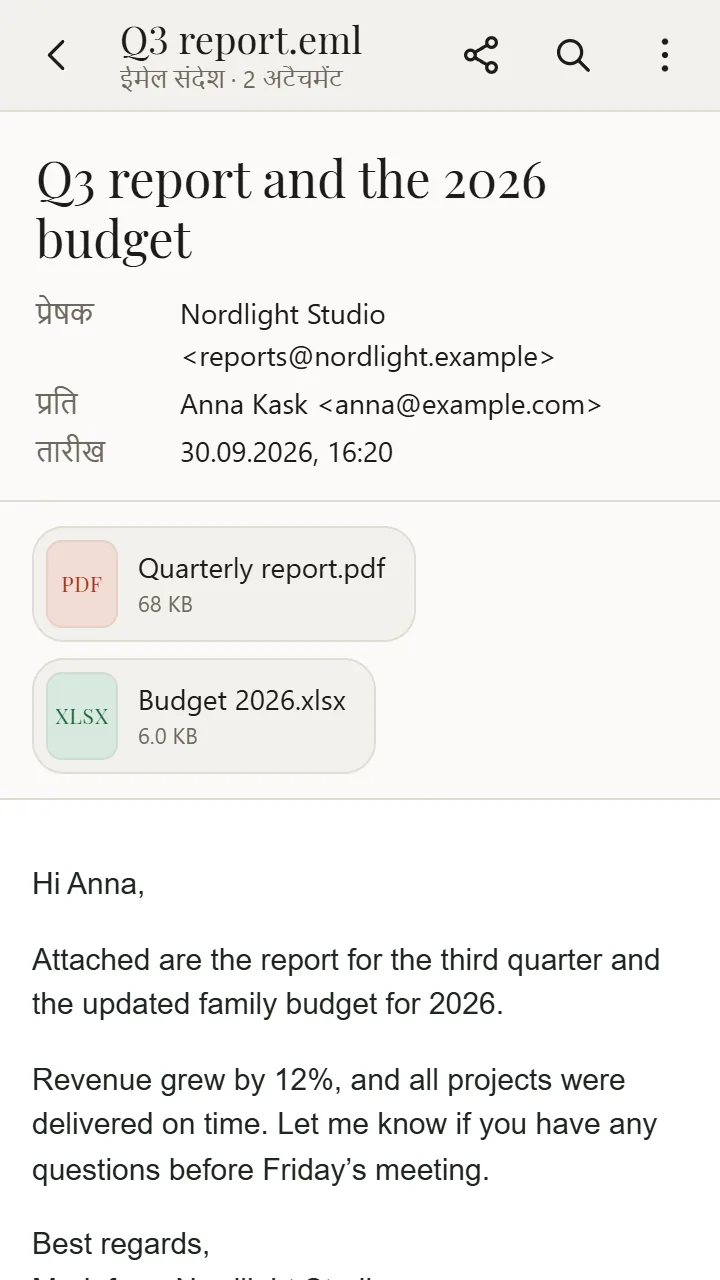The image size is (720, 1280).
Task: Share the Q3 report email
Action: (x=481, y=55)
